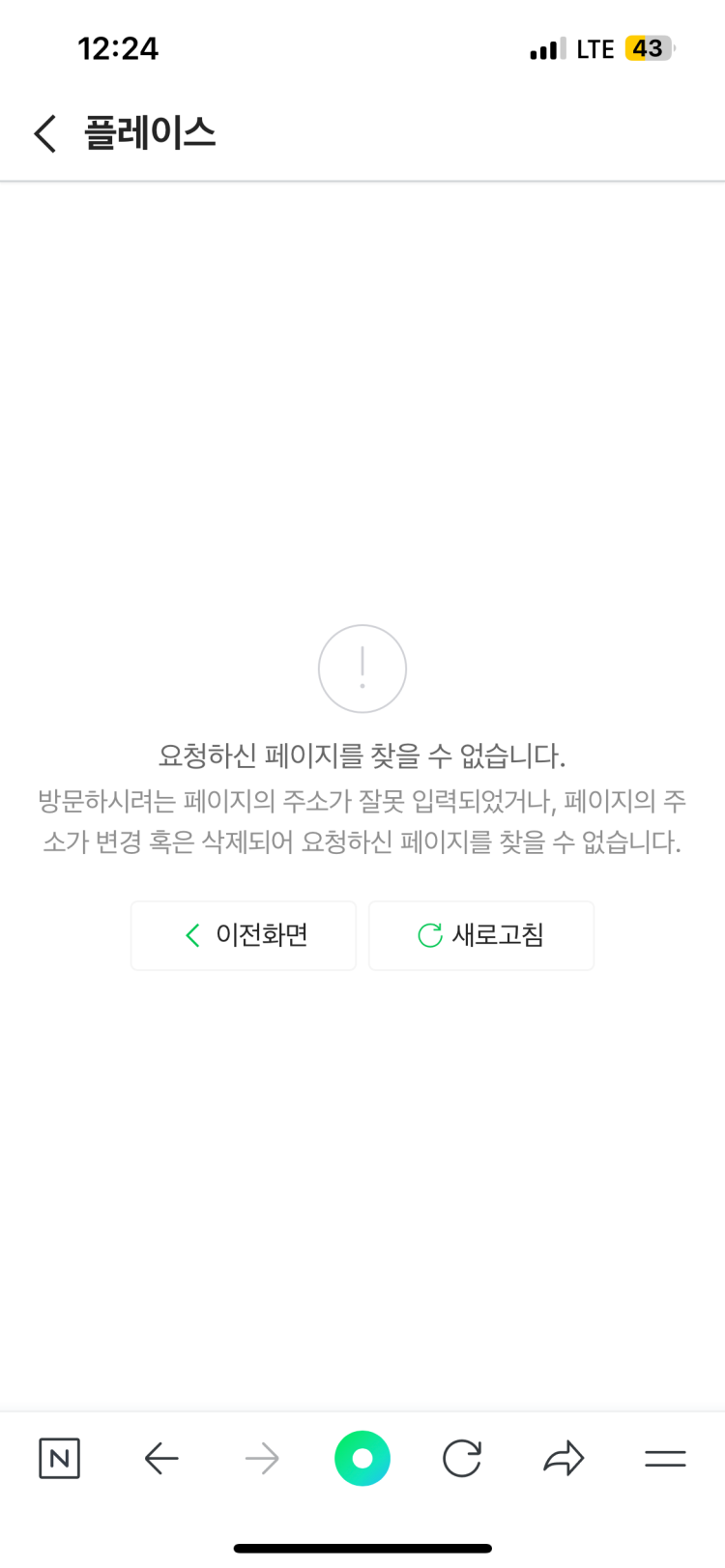Tap the green chevron inside 이전화면 button
Viewport: 725px width, 1568px height.
[x=190, y=935]
